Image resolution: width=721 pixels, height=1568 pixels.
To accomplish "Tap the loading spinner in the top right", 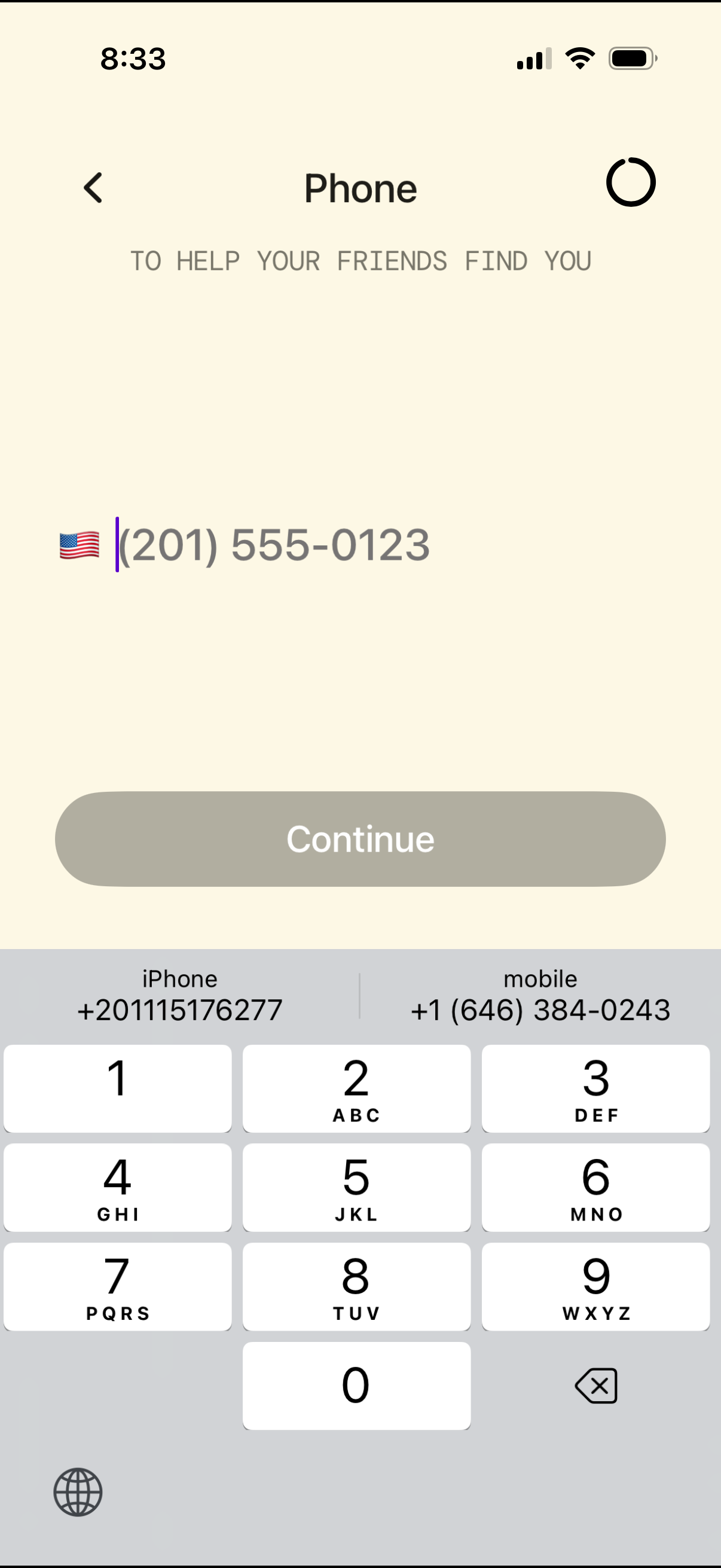I will tap(631, 182).
